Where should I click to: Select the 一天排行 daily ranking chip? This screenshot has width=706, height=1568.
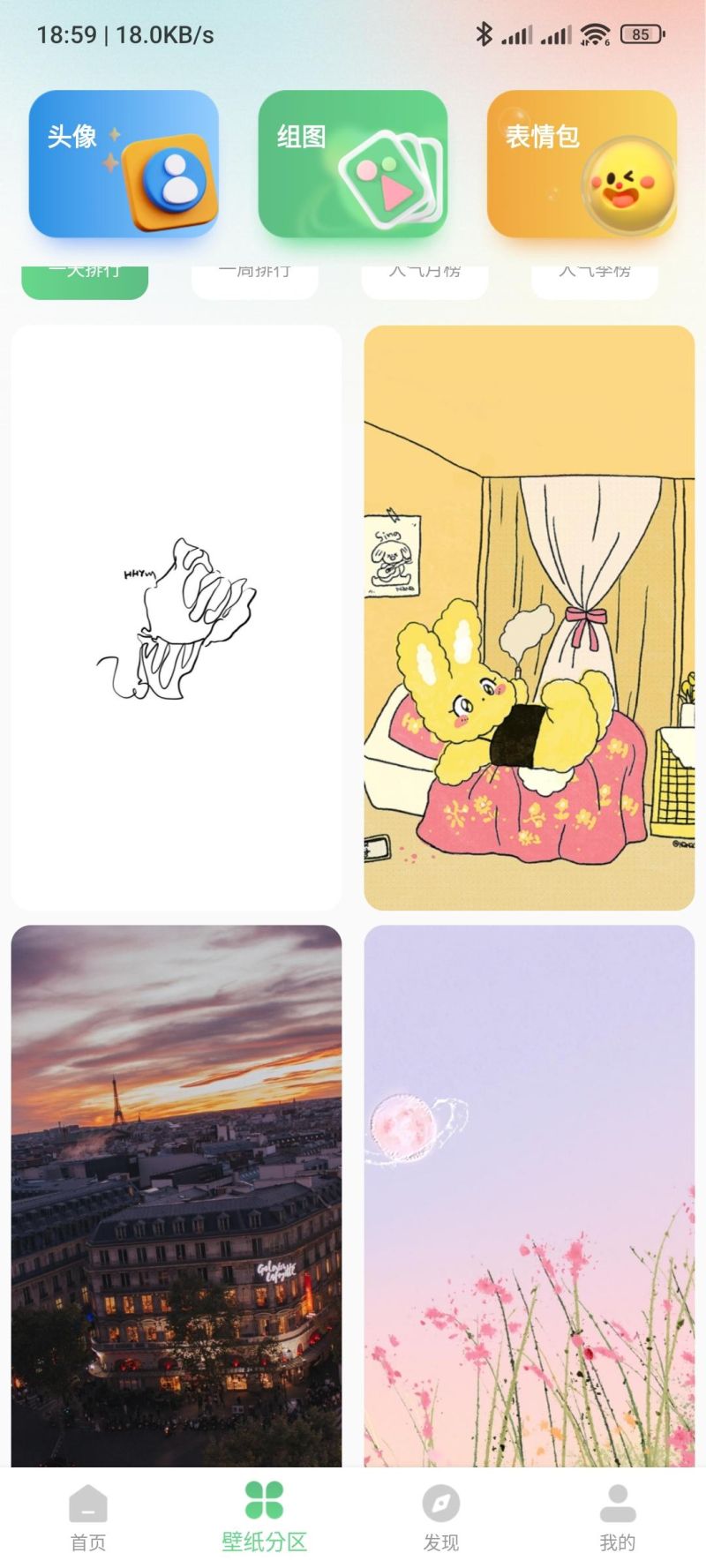[85, 282]
